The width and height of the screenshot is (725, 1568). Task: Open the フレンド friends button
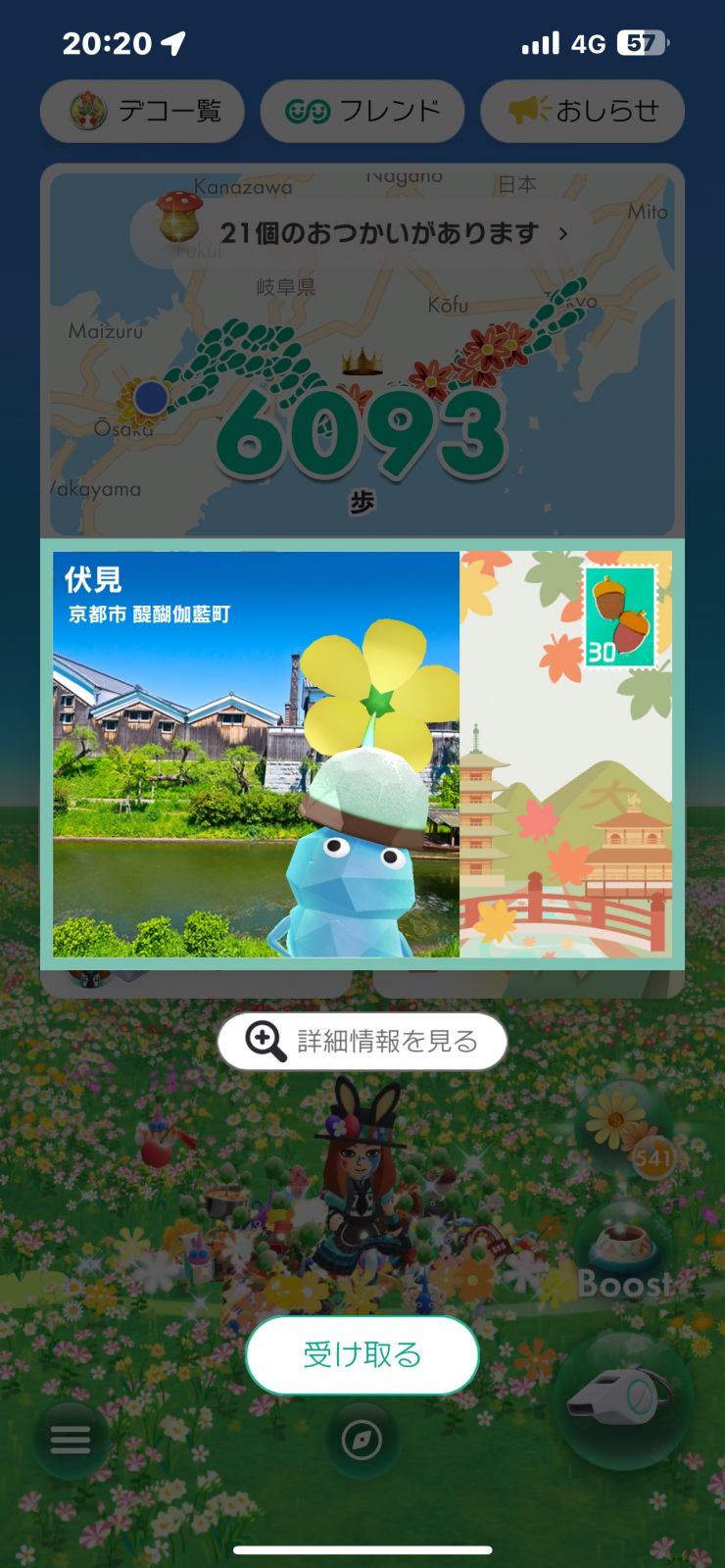tap(362, 111)
